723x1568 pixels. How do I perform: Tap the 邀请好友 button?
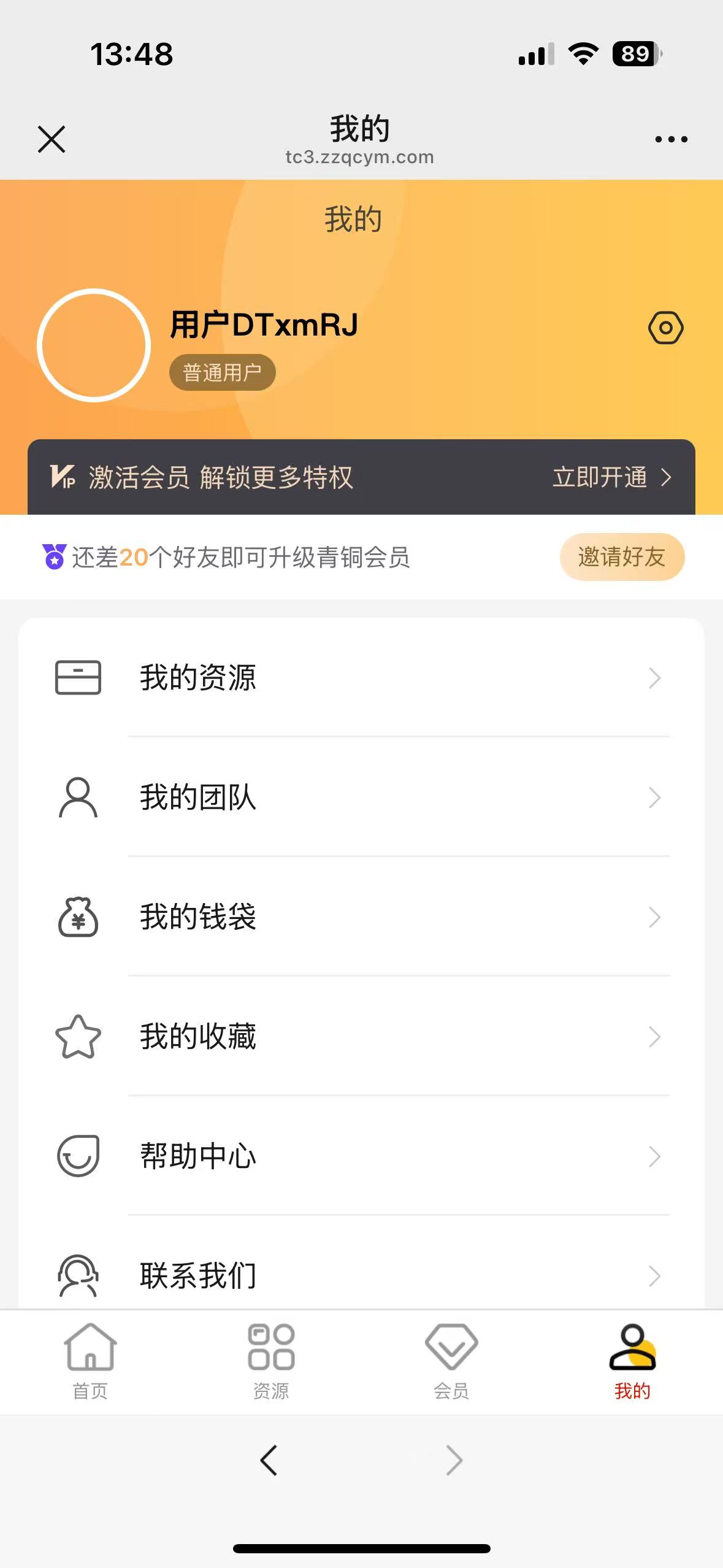coord(622,557)
